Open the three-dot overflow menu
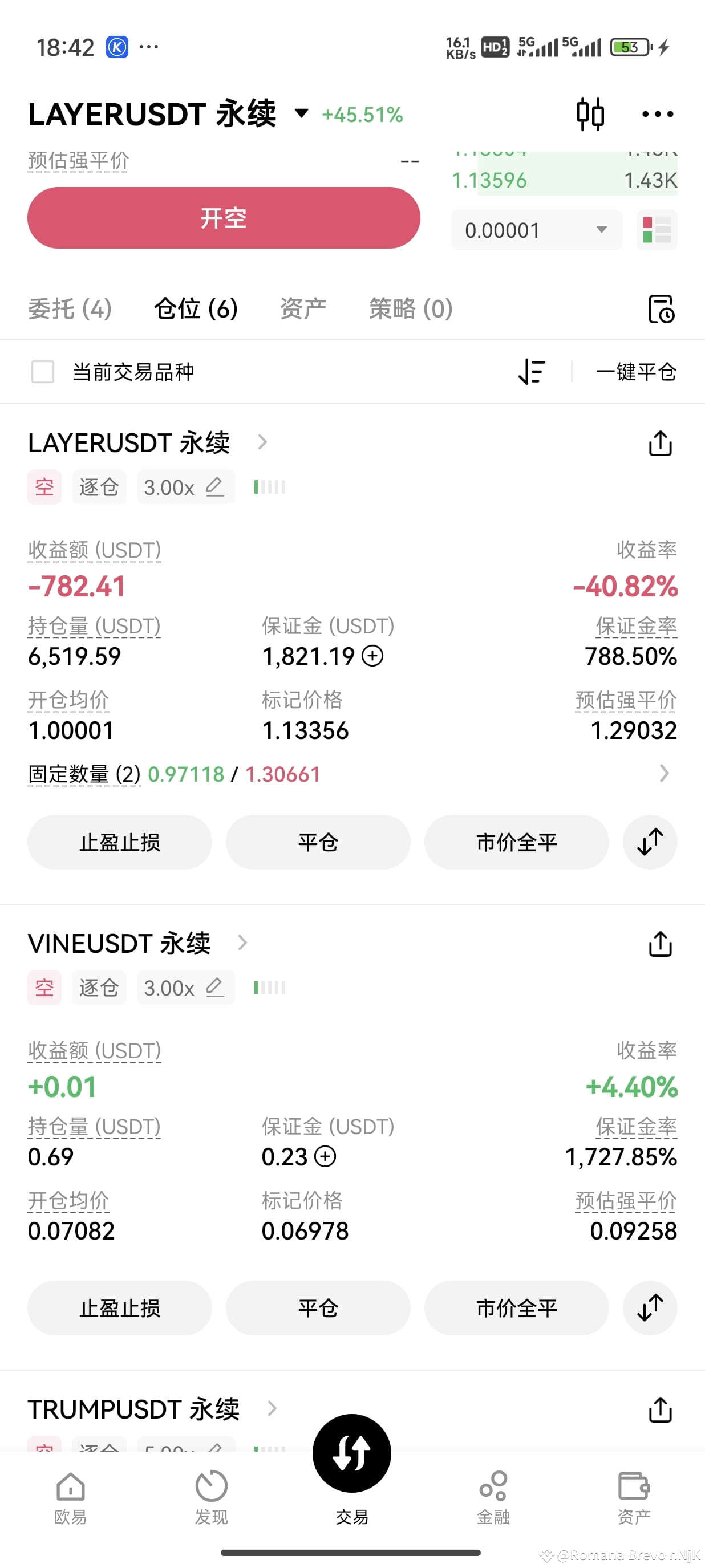 coord(658,114)
